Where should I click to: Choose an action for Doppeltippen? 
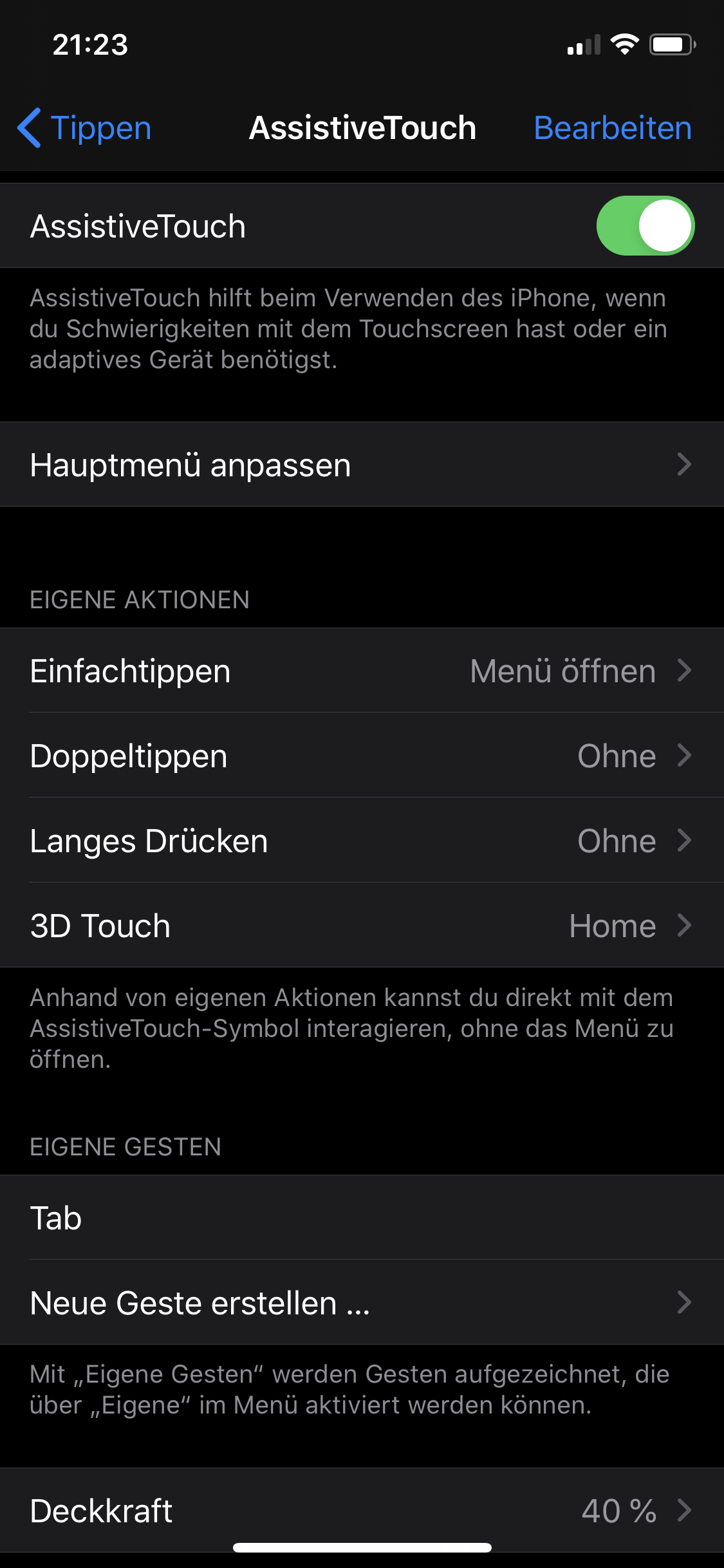click(362, 756)
